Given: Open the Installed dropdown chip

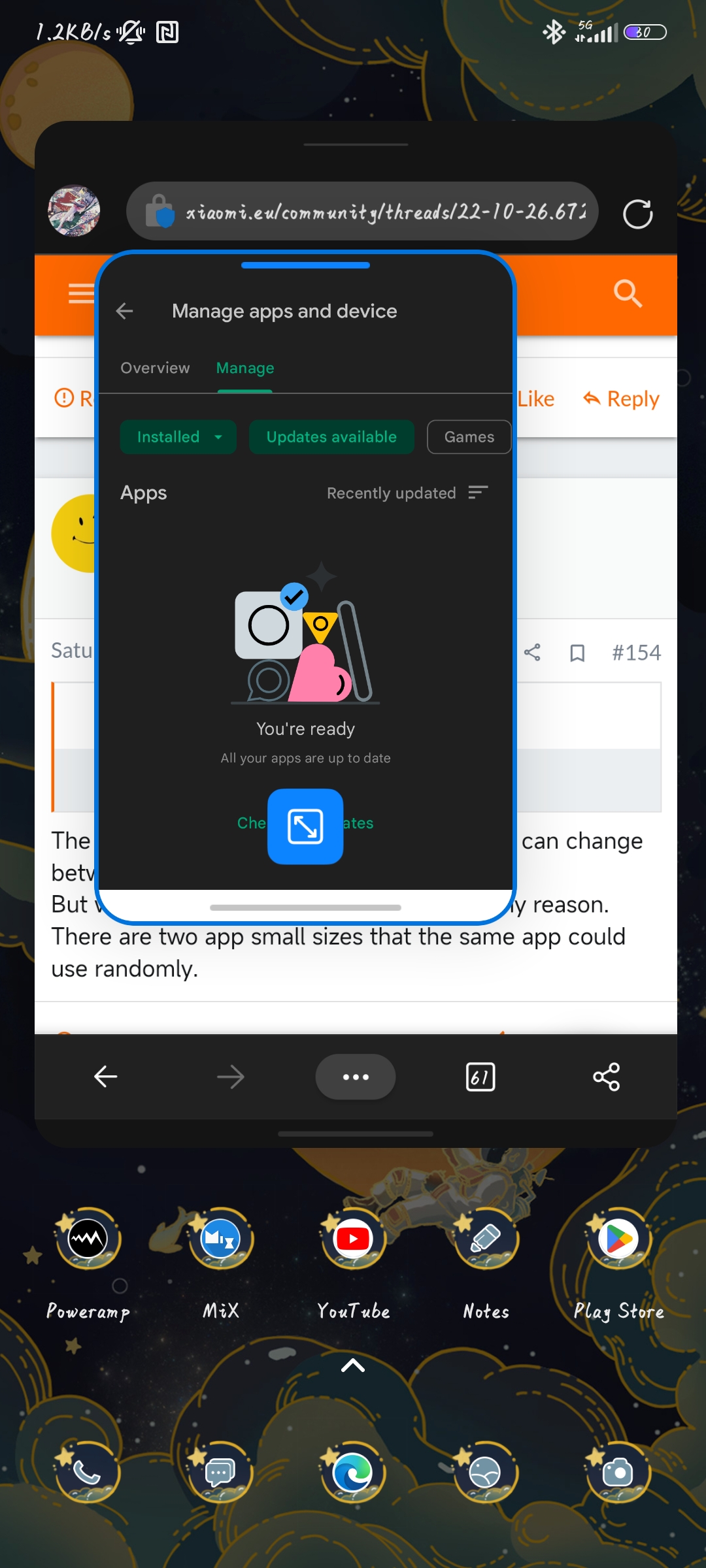Looking at the screenshot, I should point(178,436).
